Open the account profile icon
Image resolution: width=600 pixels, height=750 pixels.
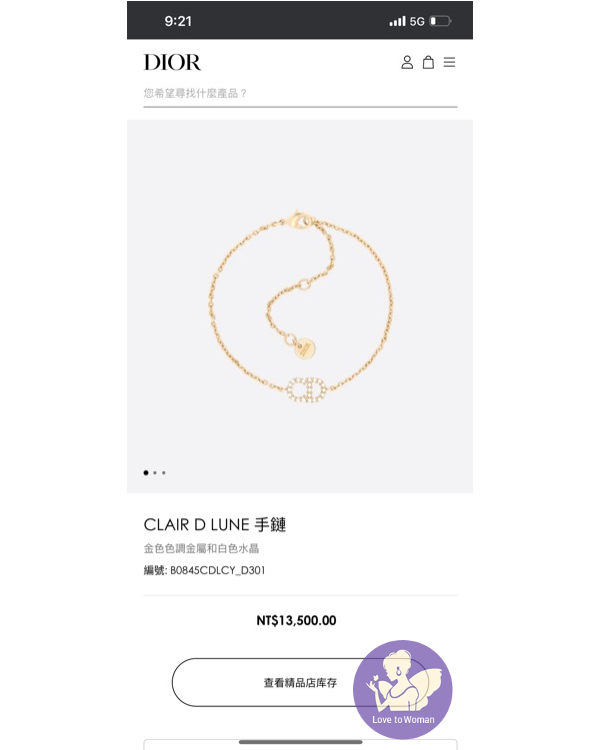tap(407, 62)
